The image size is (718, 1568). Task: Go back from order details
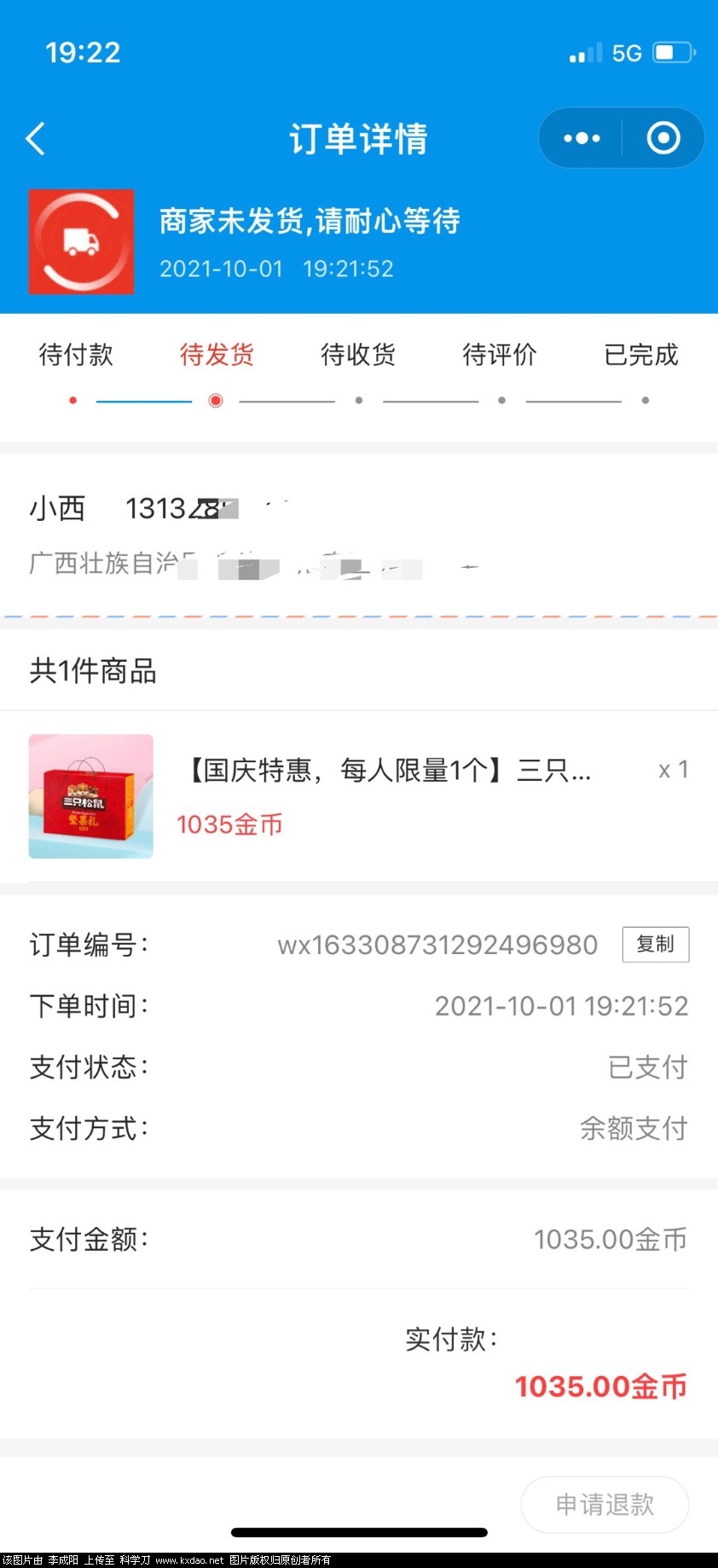tap(36, 138)
